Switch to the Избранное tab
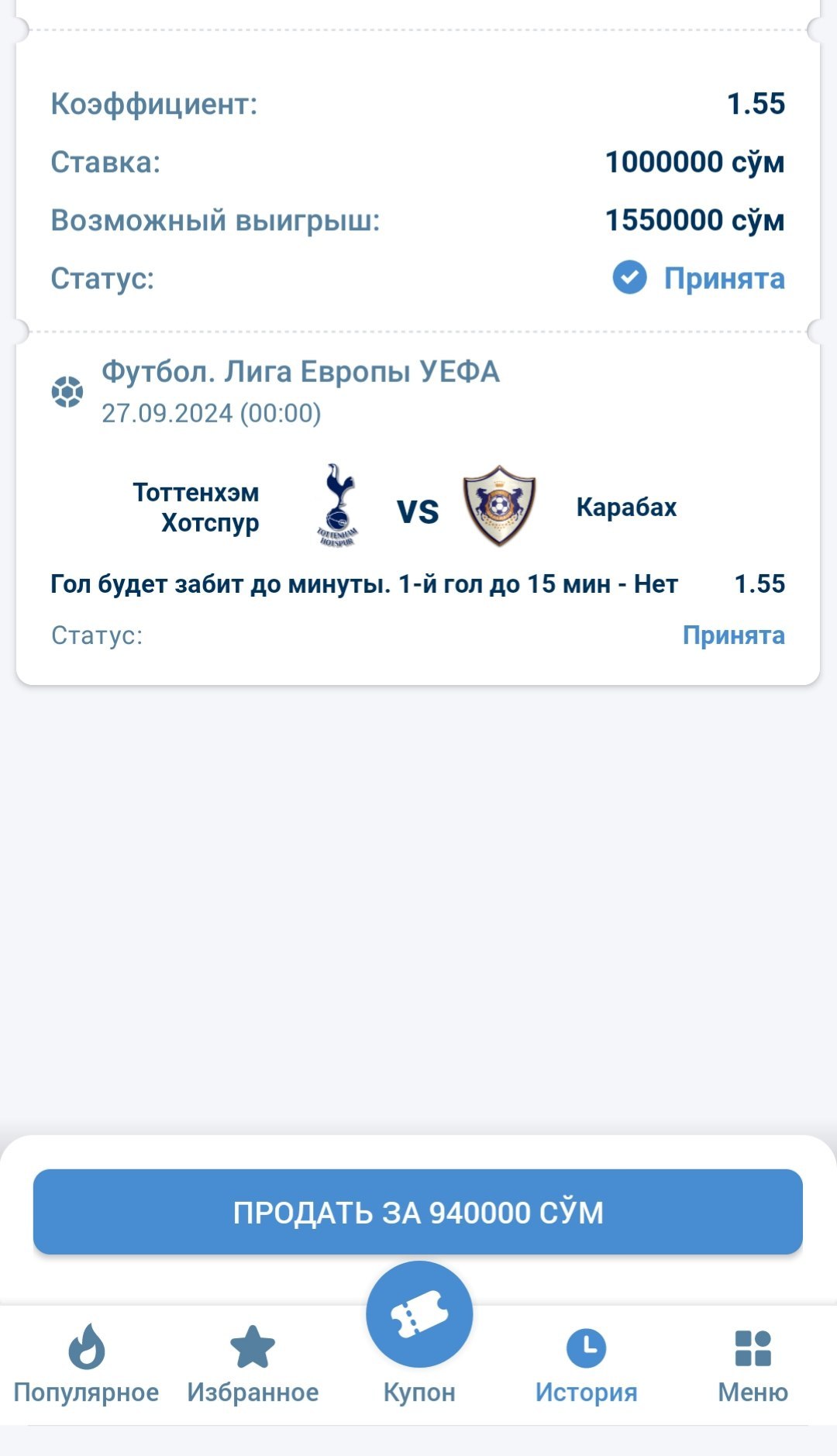837x1456 pixels. tap(253, 1365)
